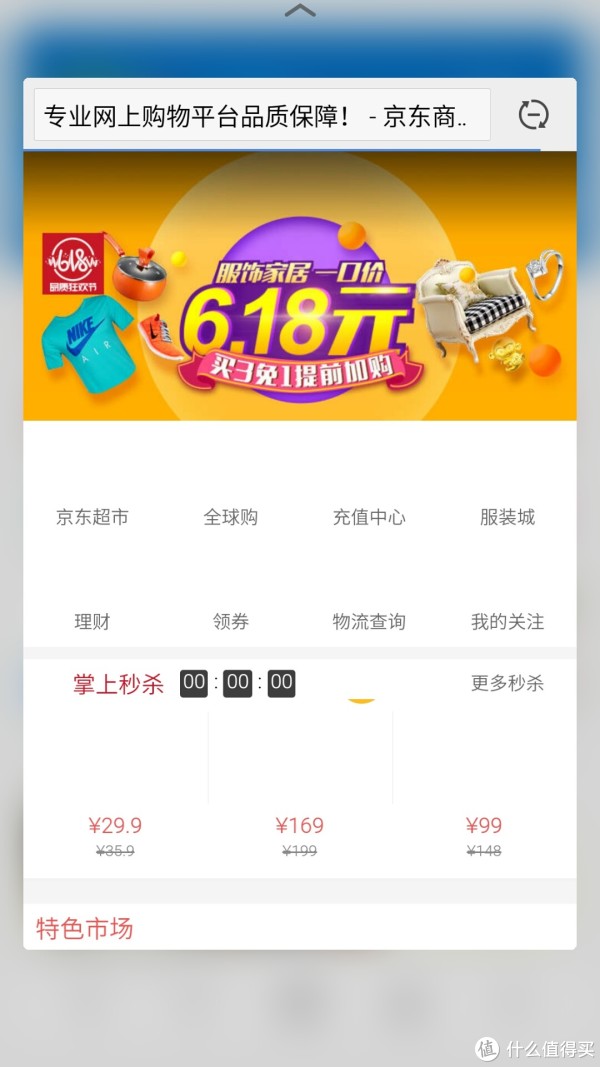Open the 6.18元 服饰家居 promo banner

pos(300,286)
